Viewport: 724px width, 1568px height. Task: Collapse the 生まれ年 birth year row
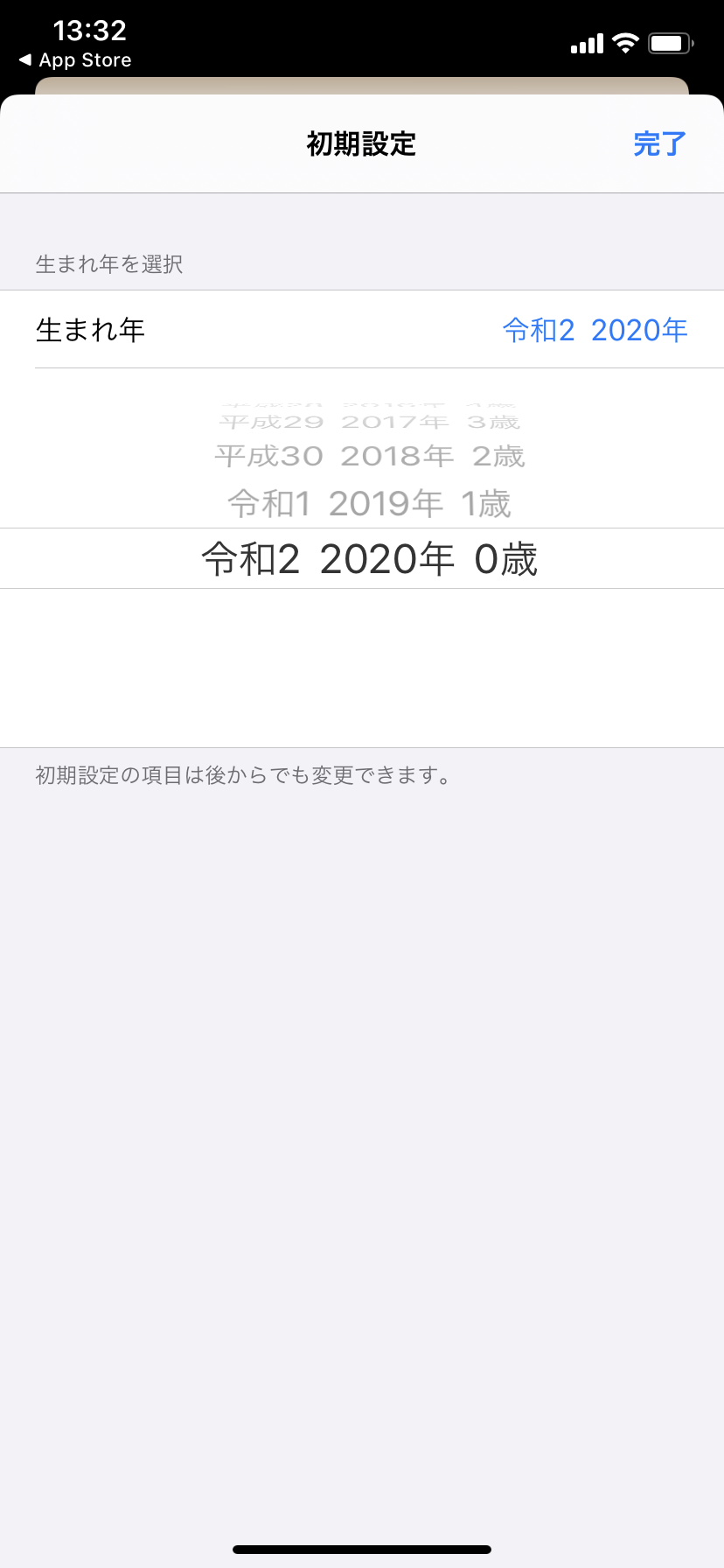click(362, 330)
